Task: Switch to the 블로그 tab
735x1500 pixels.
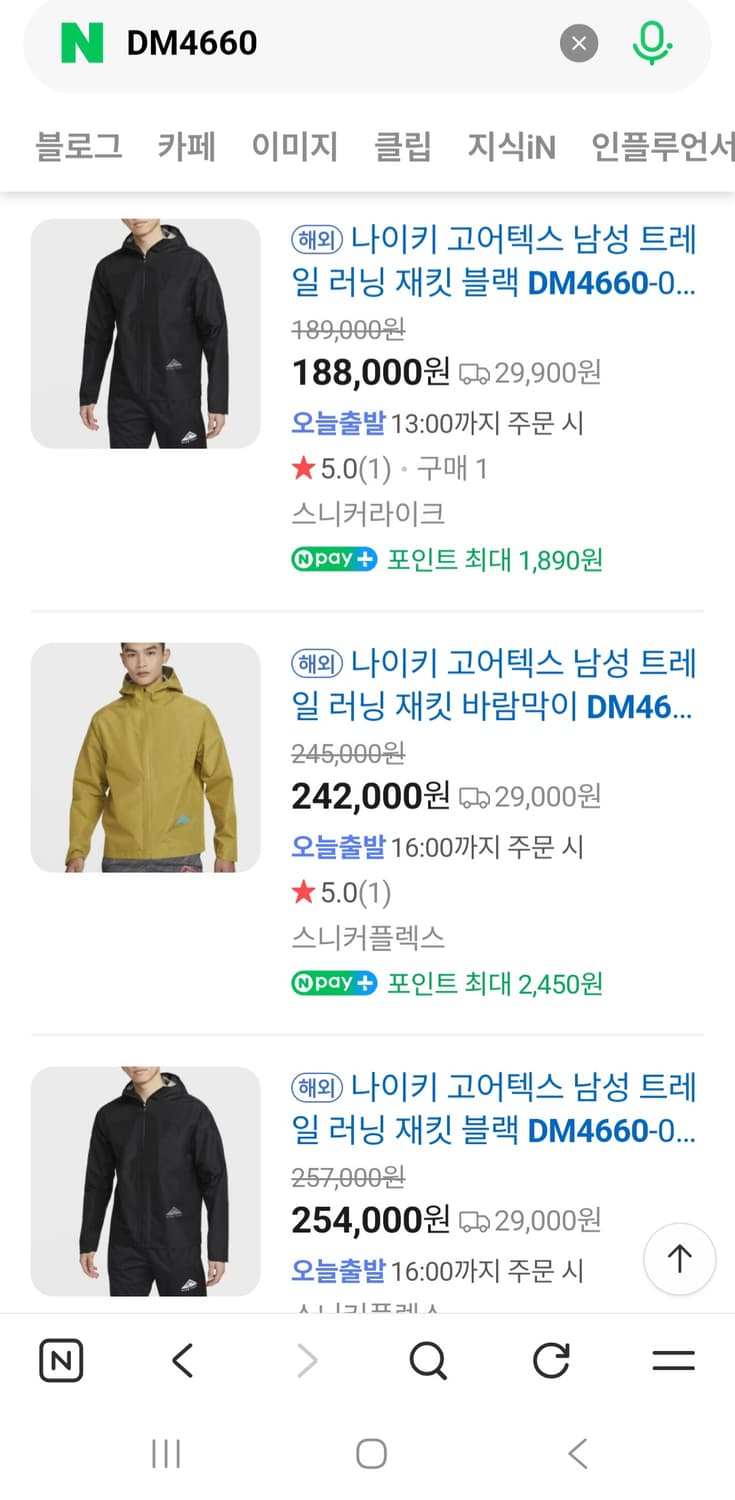Action: [x=79, y=146]
